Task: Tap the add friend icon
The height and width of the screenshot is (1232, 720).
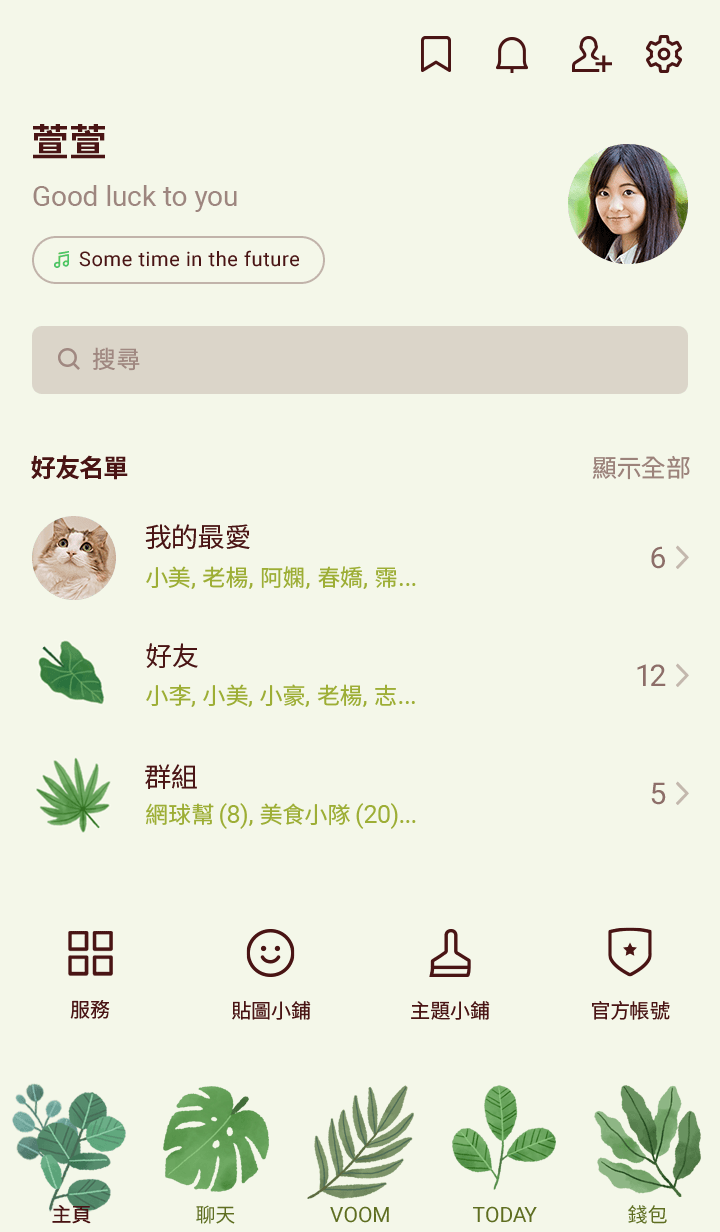Action: click(591, 54)
